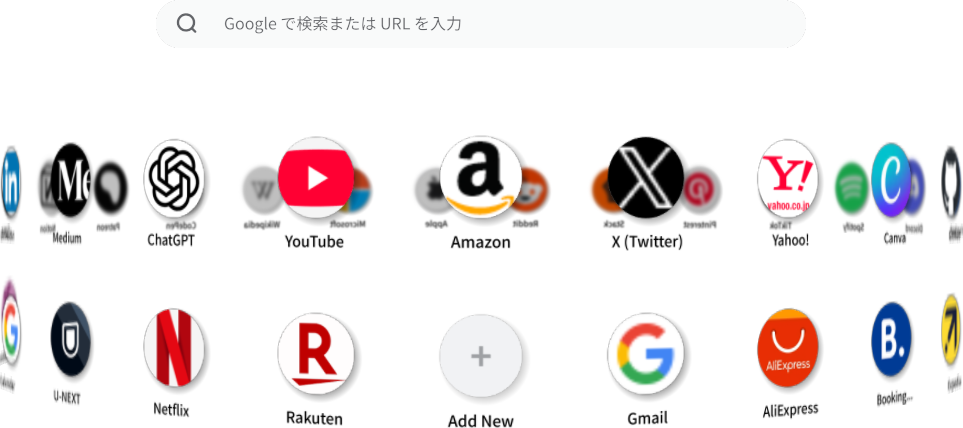963x428 pixels.
Task: Add a new shortcut with Add New
Action: click(481, 356)
